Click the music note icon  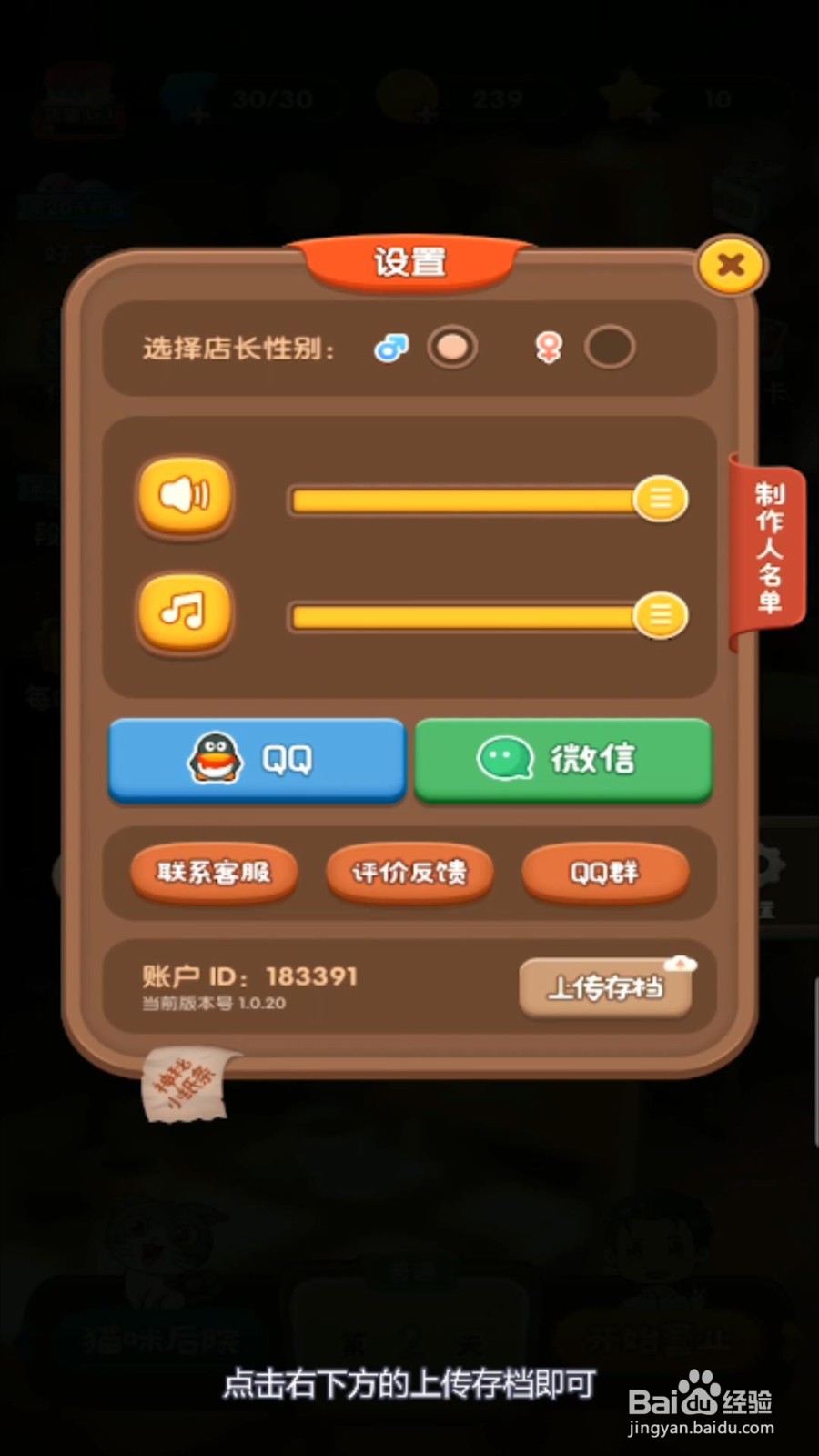pos(184,615)
